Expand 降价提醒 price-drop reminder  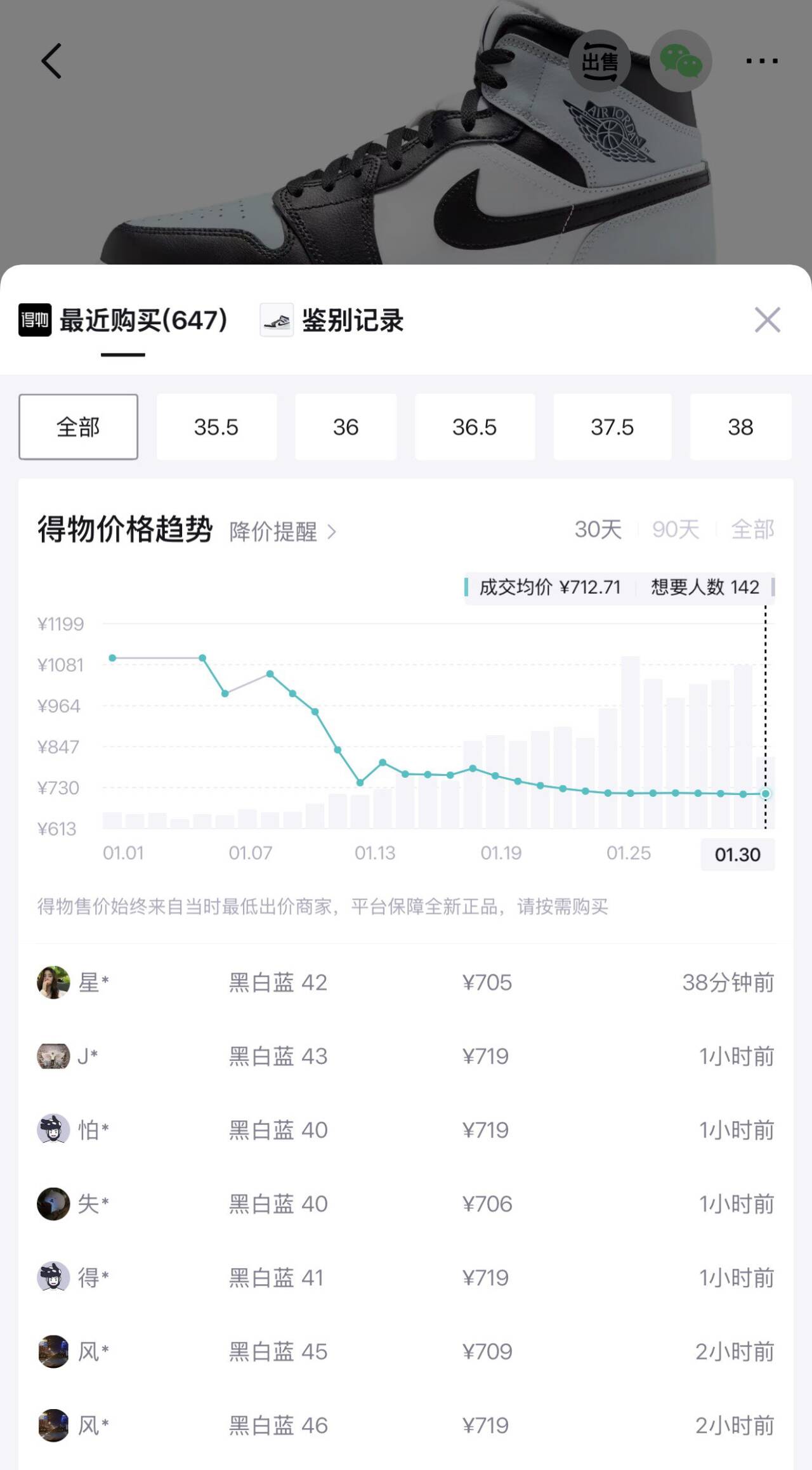[281, 533]
